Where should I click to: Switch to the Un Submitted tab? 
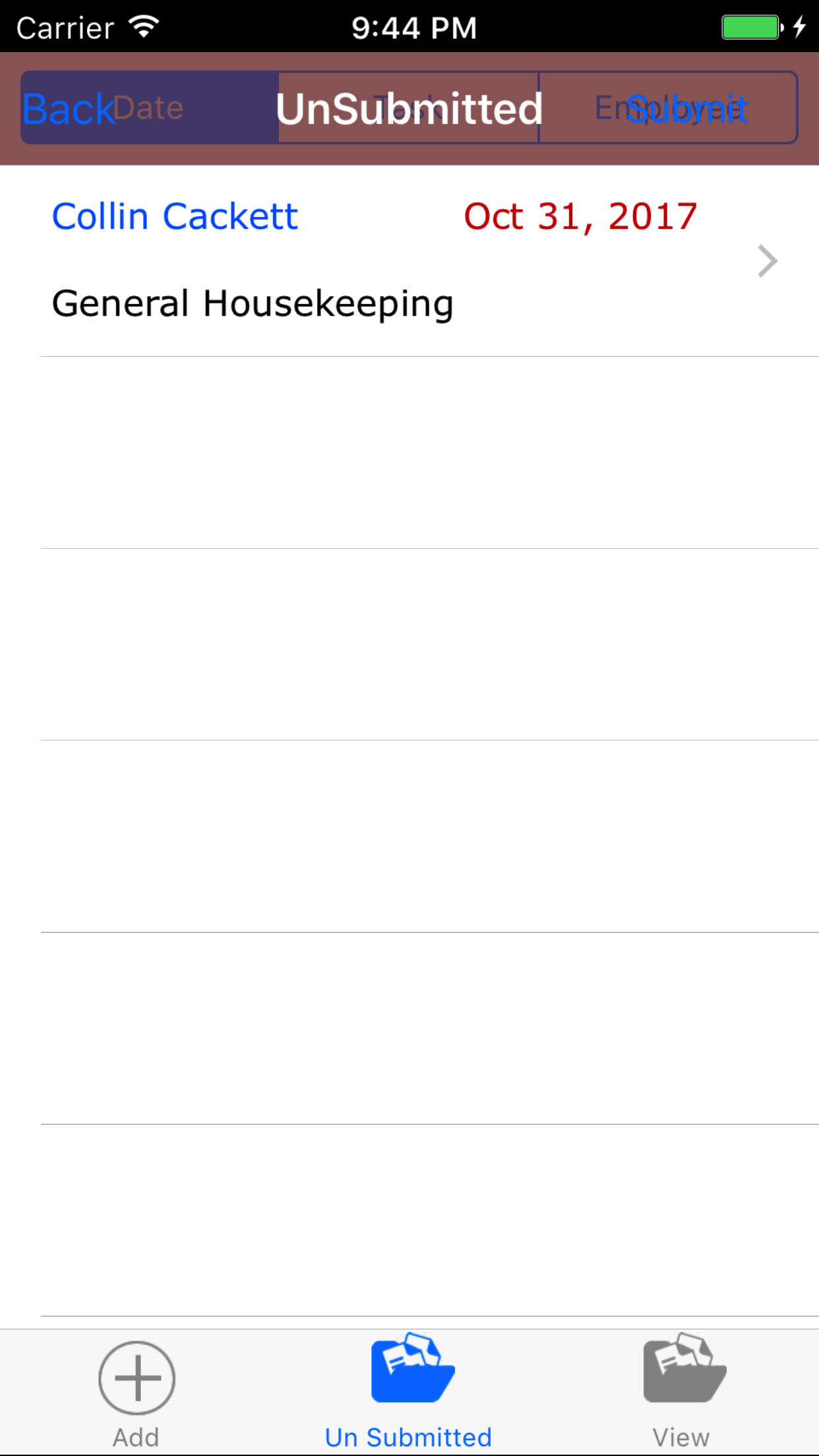coord(409,1393)
